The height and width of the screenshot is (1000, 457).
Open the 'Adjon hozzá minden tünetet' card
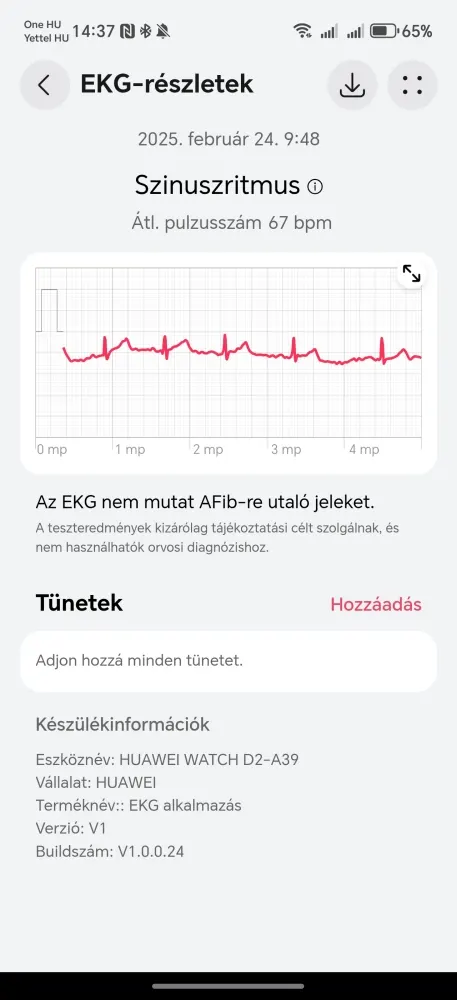pos(229,661)
